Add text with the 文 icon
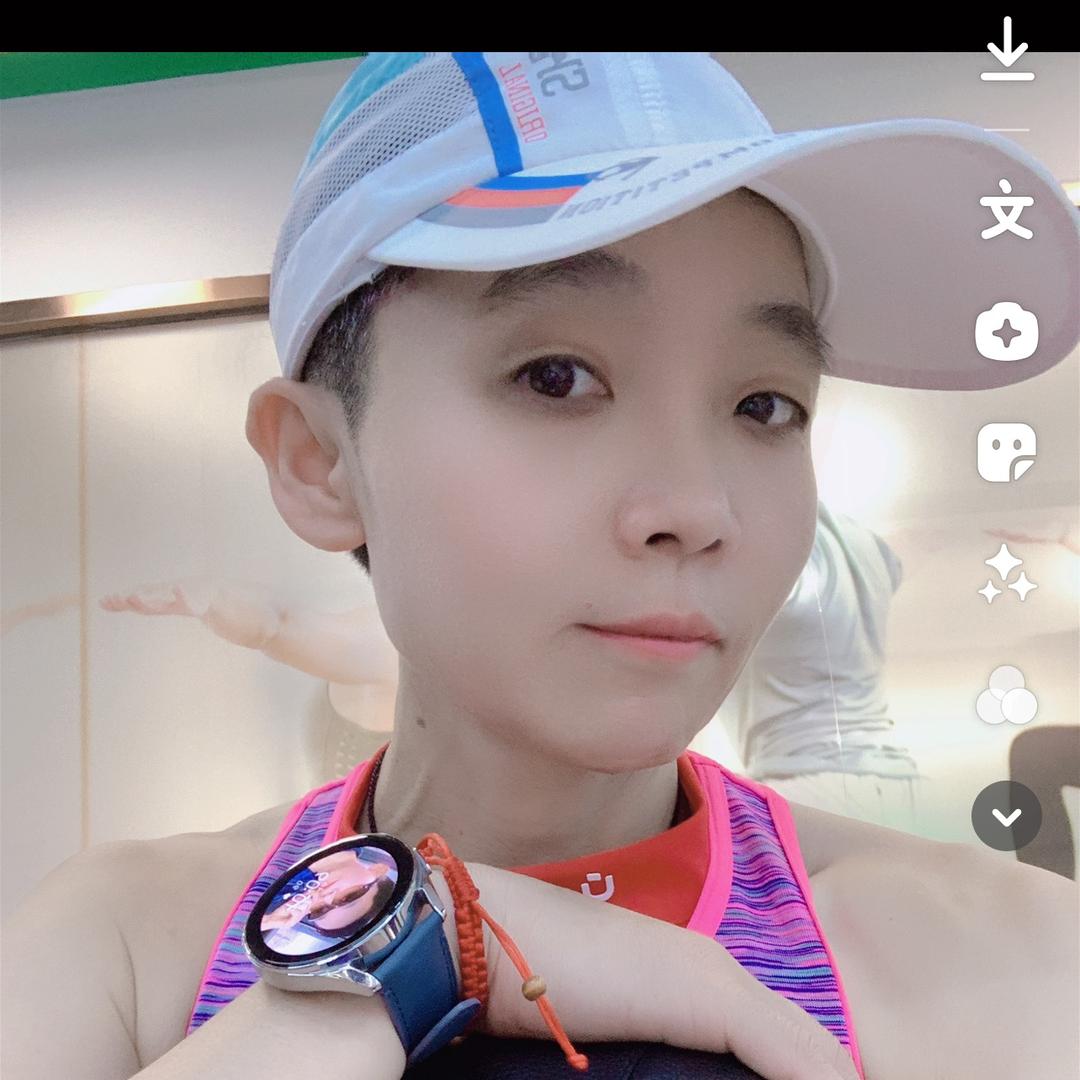This screenshot has height=1080, width=1080. 1006,210
